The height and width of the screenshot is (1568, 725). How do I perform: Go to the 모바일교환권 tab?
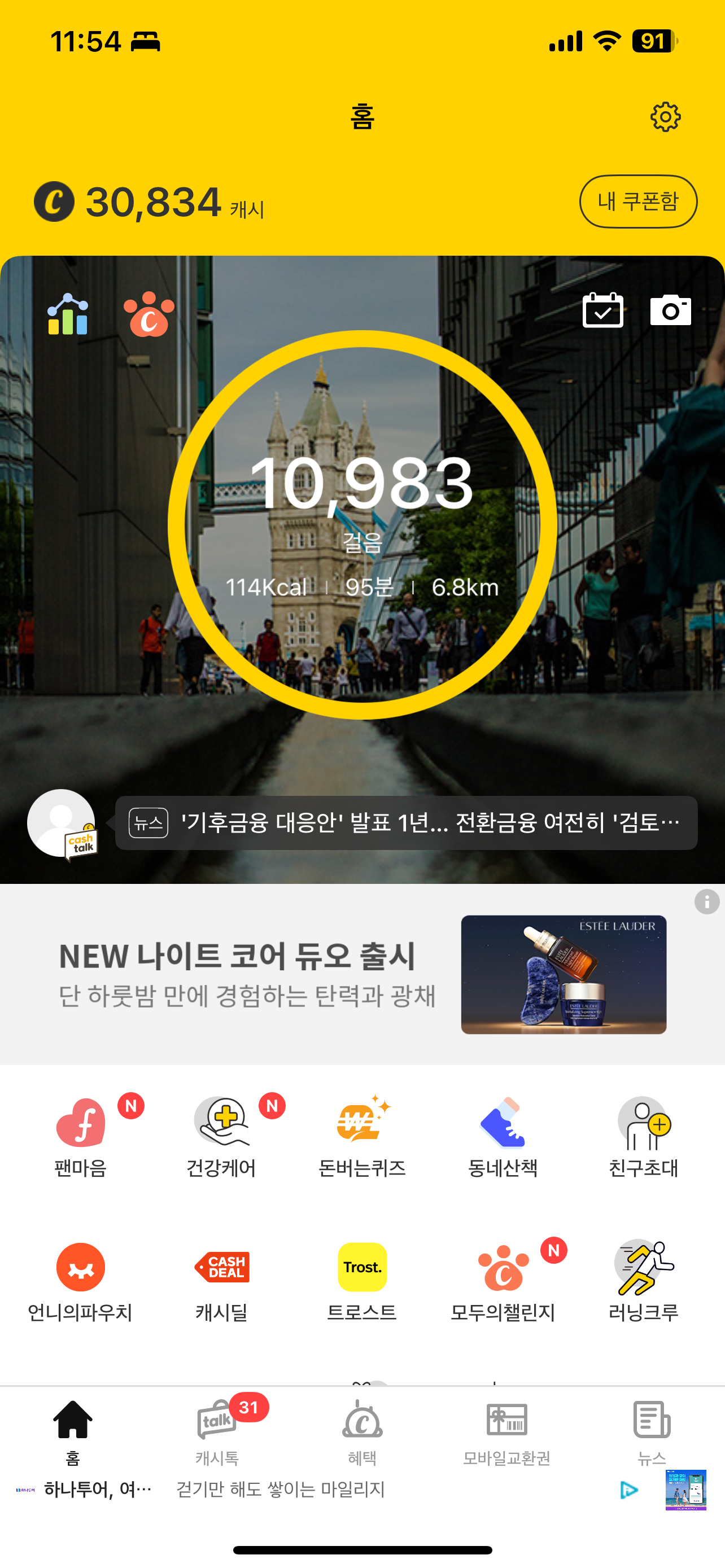pos(506,1430)
